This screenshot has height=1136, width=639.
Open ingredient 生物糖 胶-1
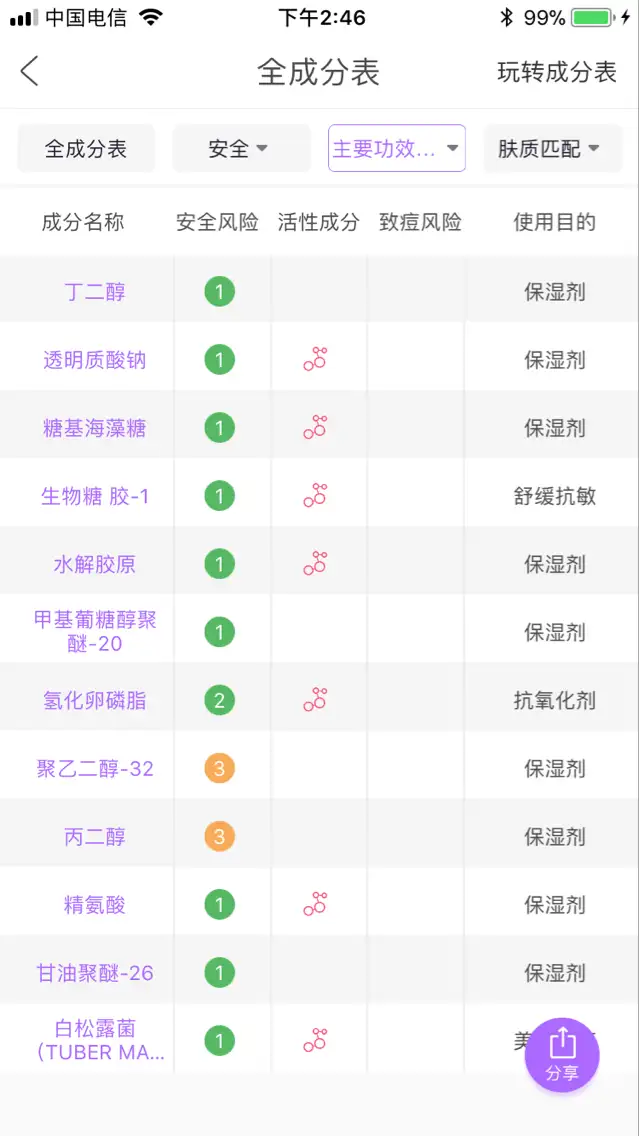95,496
